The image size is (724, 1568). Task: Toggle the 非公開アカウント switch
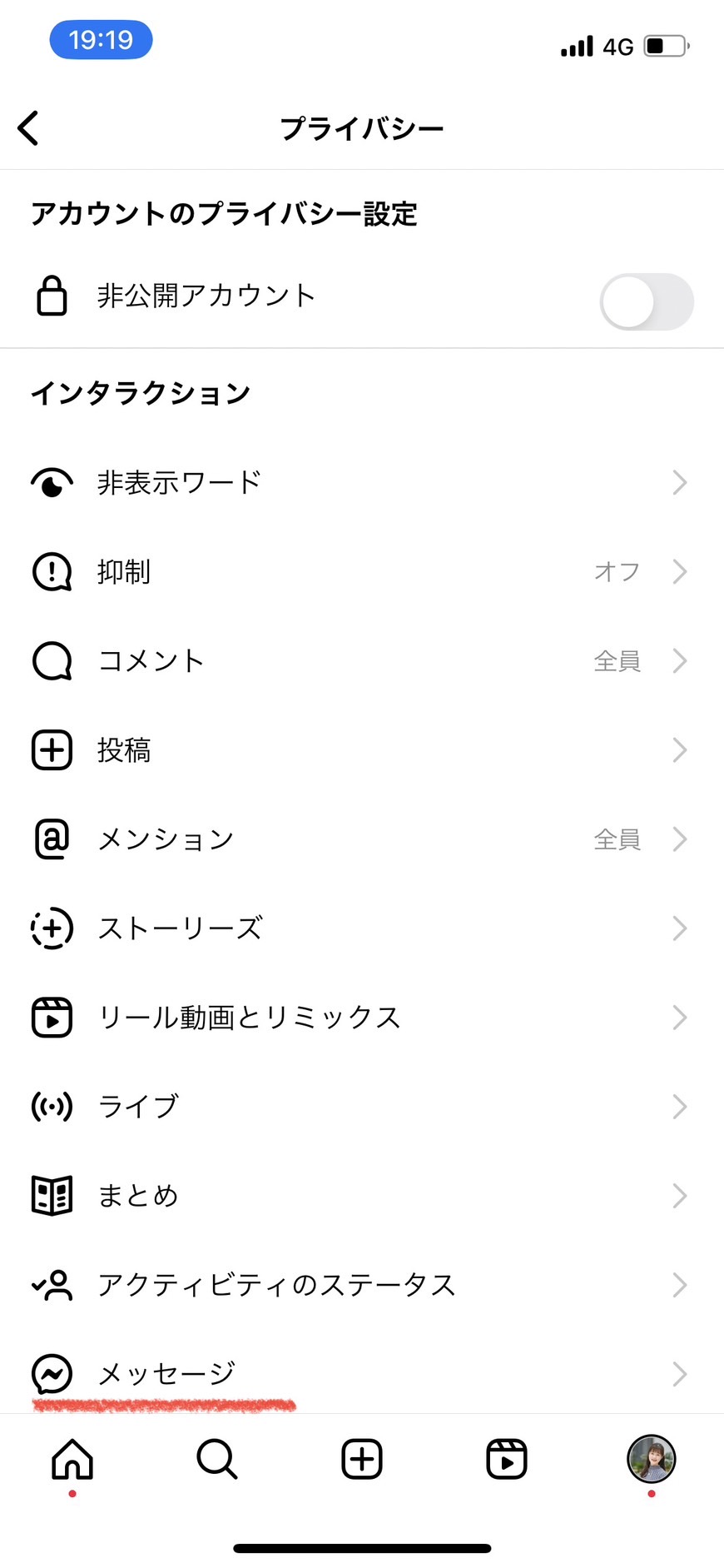[x=646, y=301]
